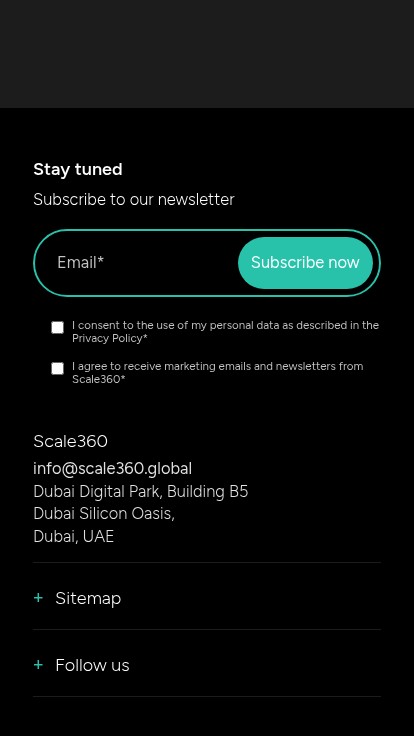Expand the Sitemap section
414x736 pixels.
[207, 598]
